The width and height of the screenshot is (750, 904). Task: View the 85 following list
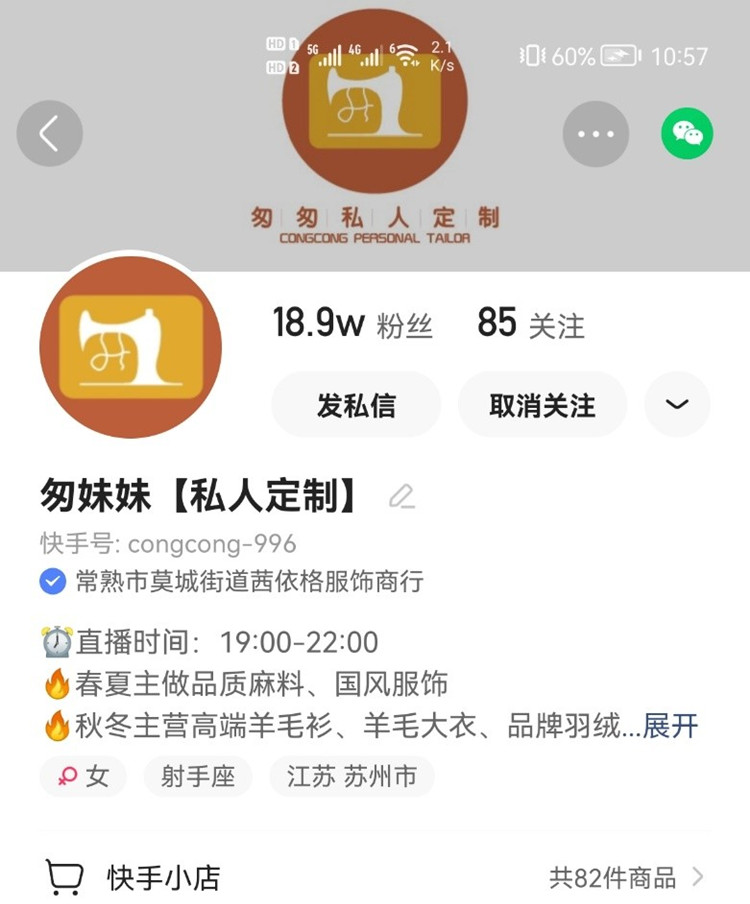tap(530, 324)
